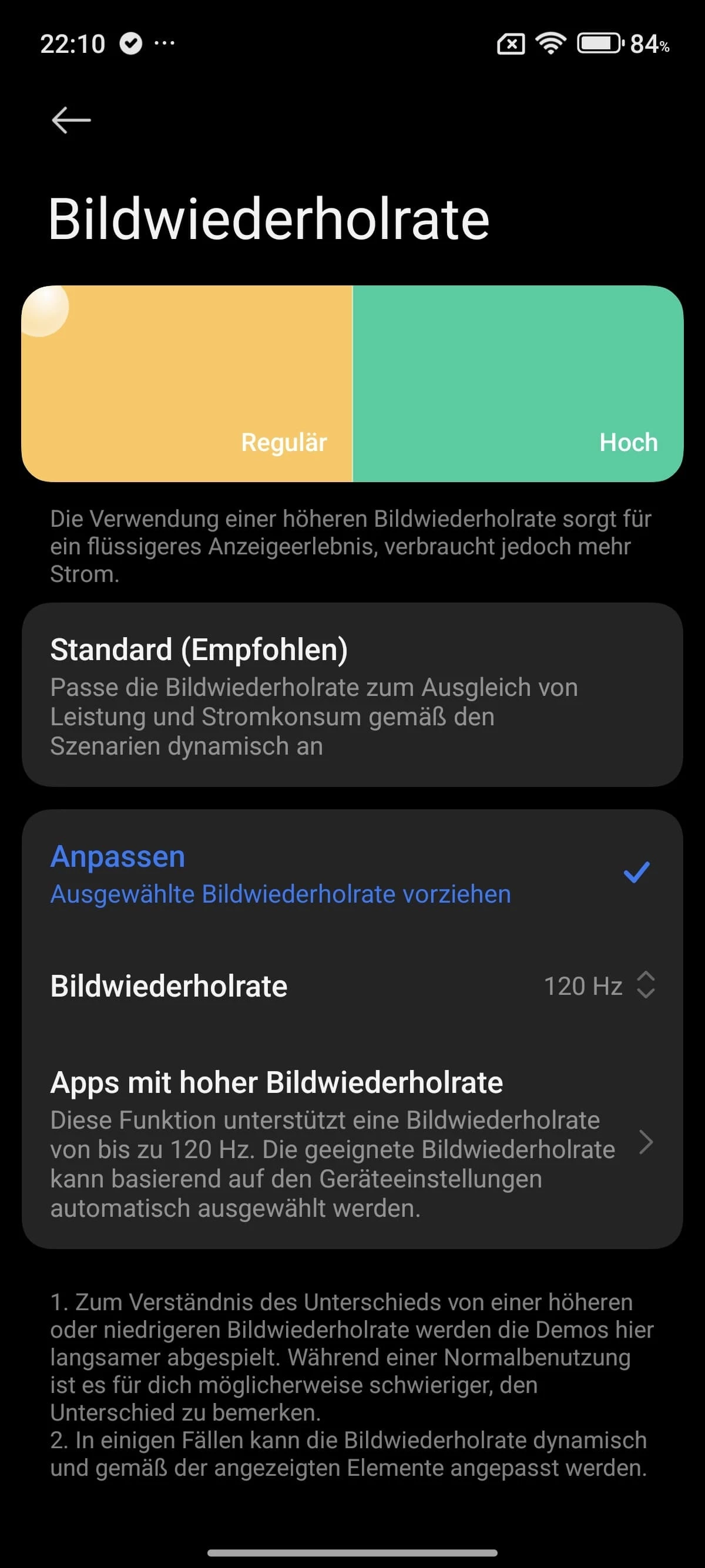
Task: Open the Bildwiederholrate 120 Hz dropdown
Action: point(597,985)
